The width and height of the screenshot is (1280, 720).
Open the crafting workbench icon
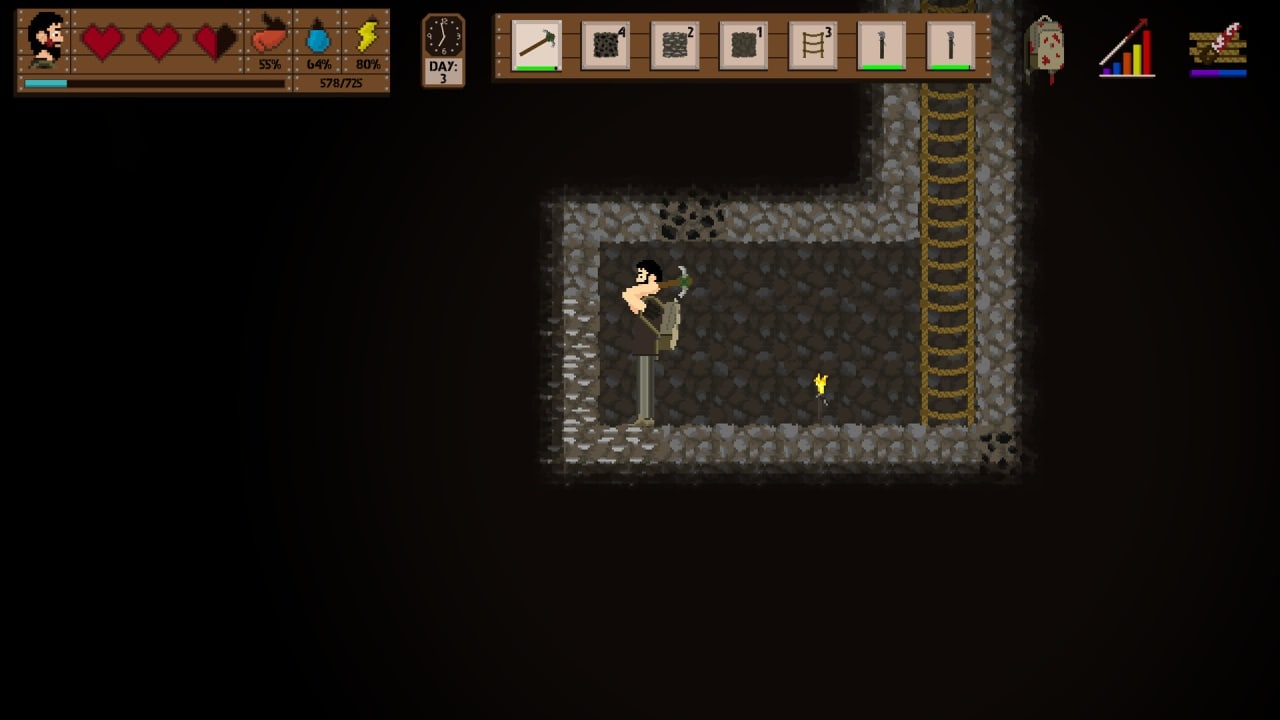coord(1217,48)
